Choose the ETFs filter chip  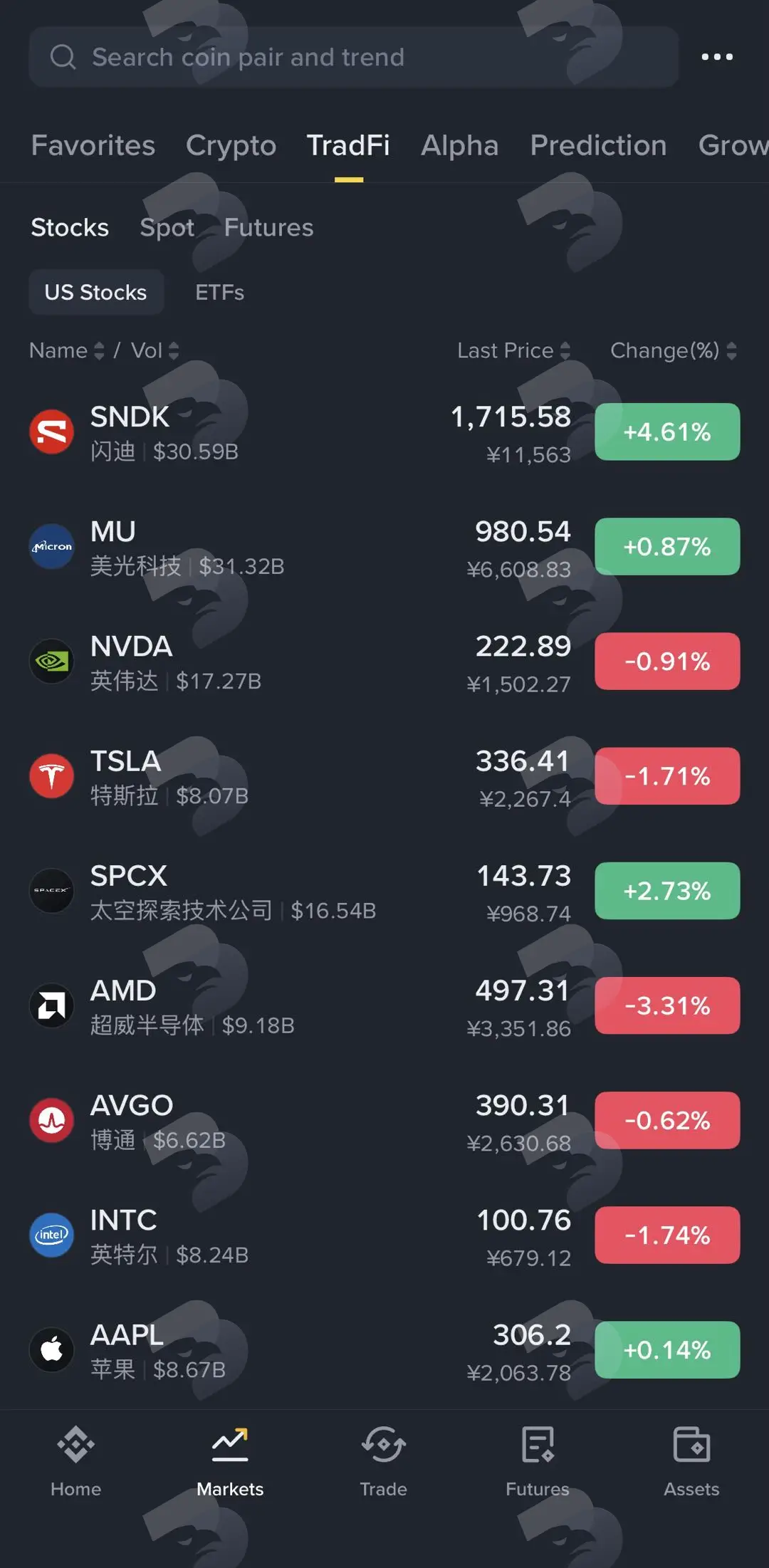tap(219, 293)
